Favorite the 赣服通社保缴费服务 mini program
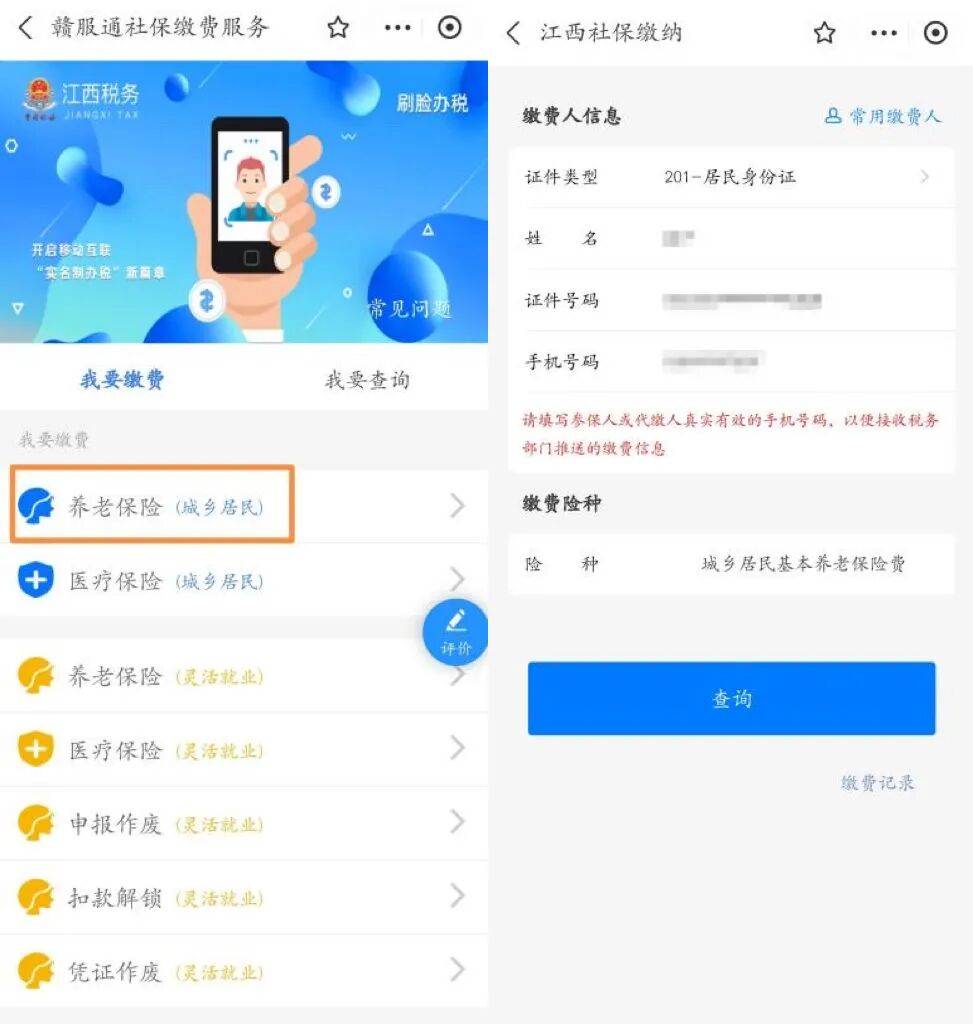 (338, 28)
